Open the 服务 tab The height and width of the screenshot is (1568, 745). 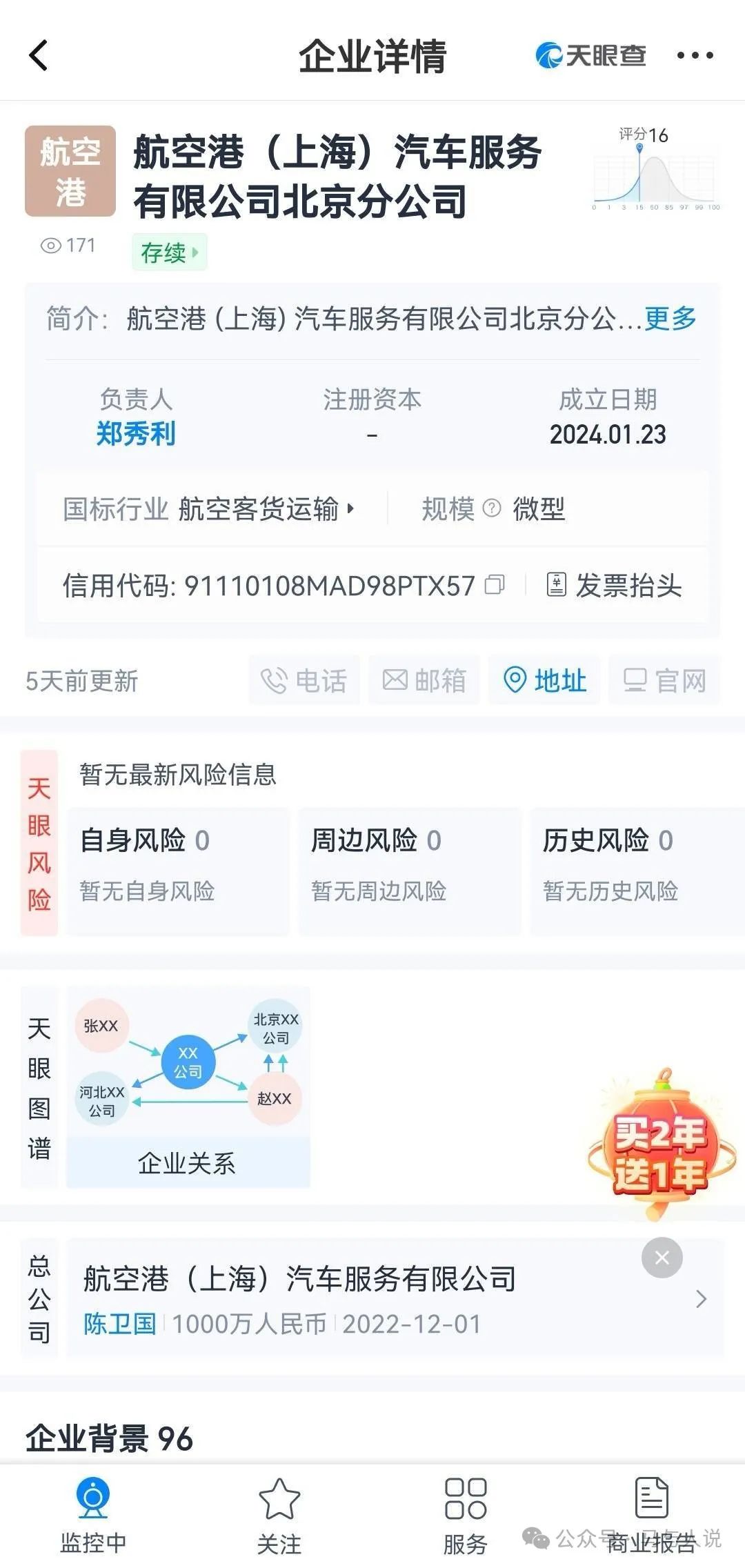pos(466,1515)
